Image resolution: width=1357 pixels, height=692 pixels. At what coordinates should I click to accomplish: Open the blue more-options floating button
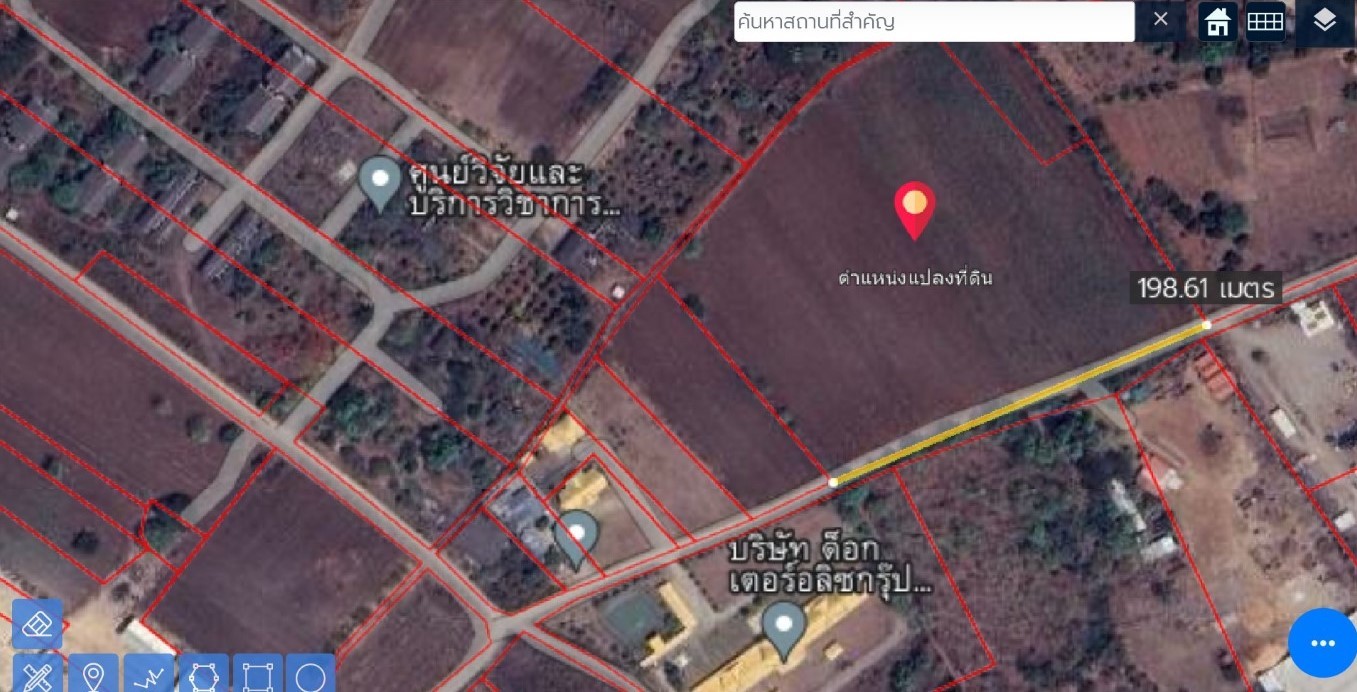1322,643
